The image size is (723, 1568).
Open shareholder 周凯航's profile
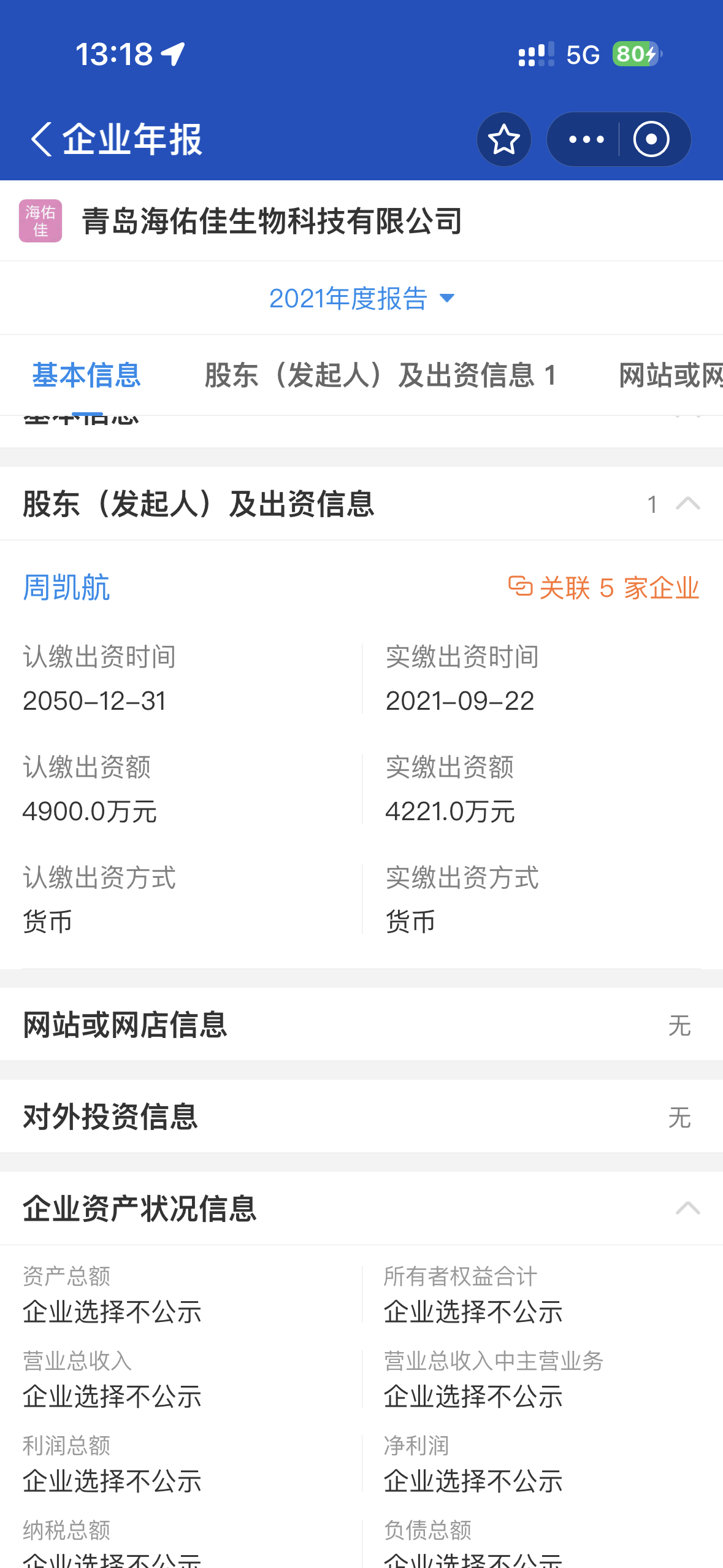pos(66,588)
